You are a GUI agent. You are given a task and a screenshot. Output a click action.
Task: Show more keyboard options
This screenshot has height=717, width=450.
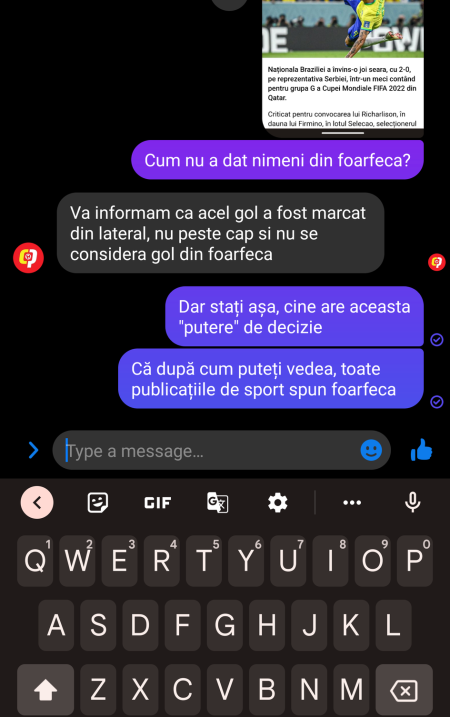pyautogui.click(x=352, y=503)
